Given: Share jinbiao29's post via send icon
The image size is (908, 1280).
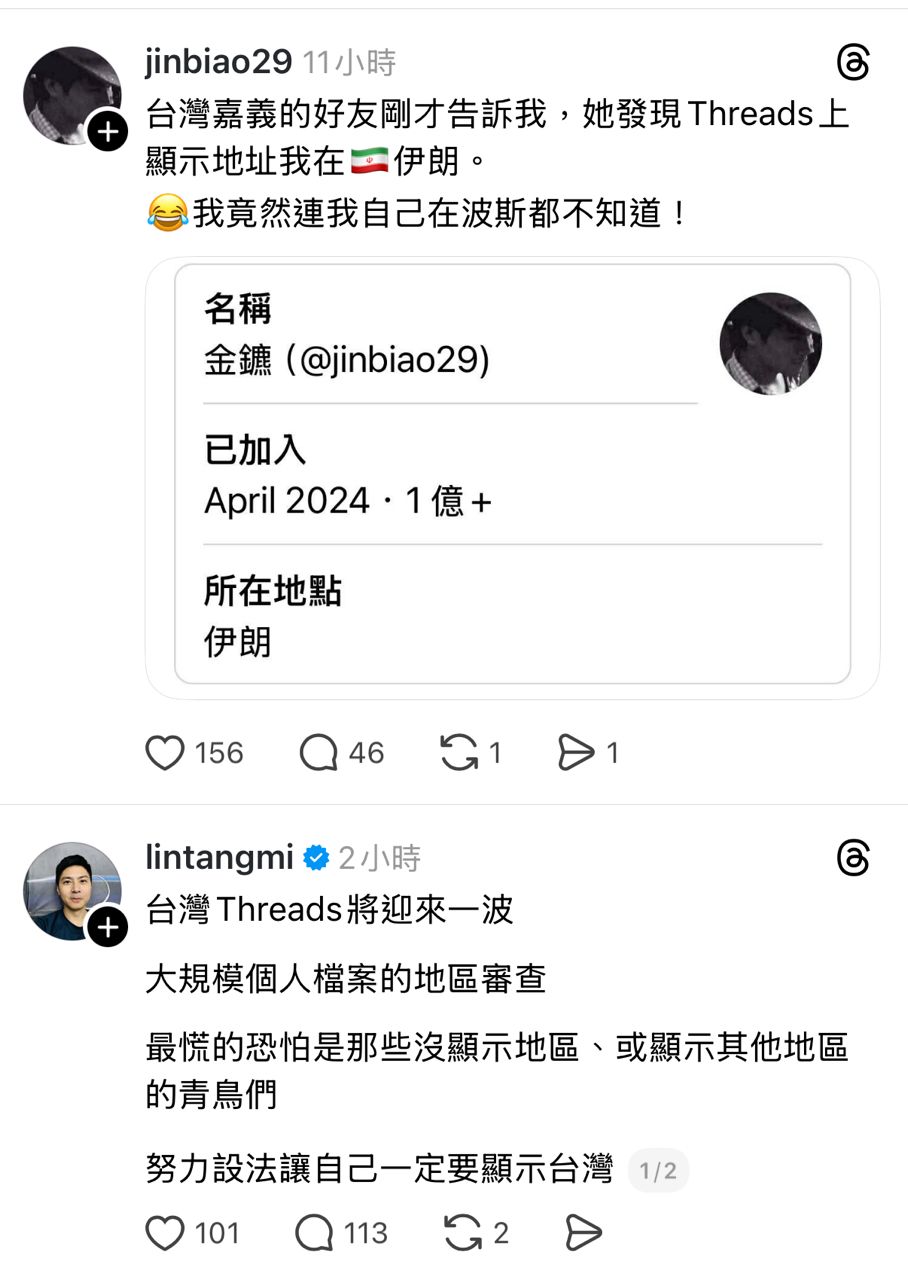Looking at the screenshot, I should click(576, 753).
